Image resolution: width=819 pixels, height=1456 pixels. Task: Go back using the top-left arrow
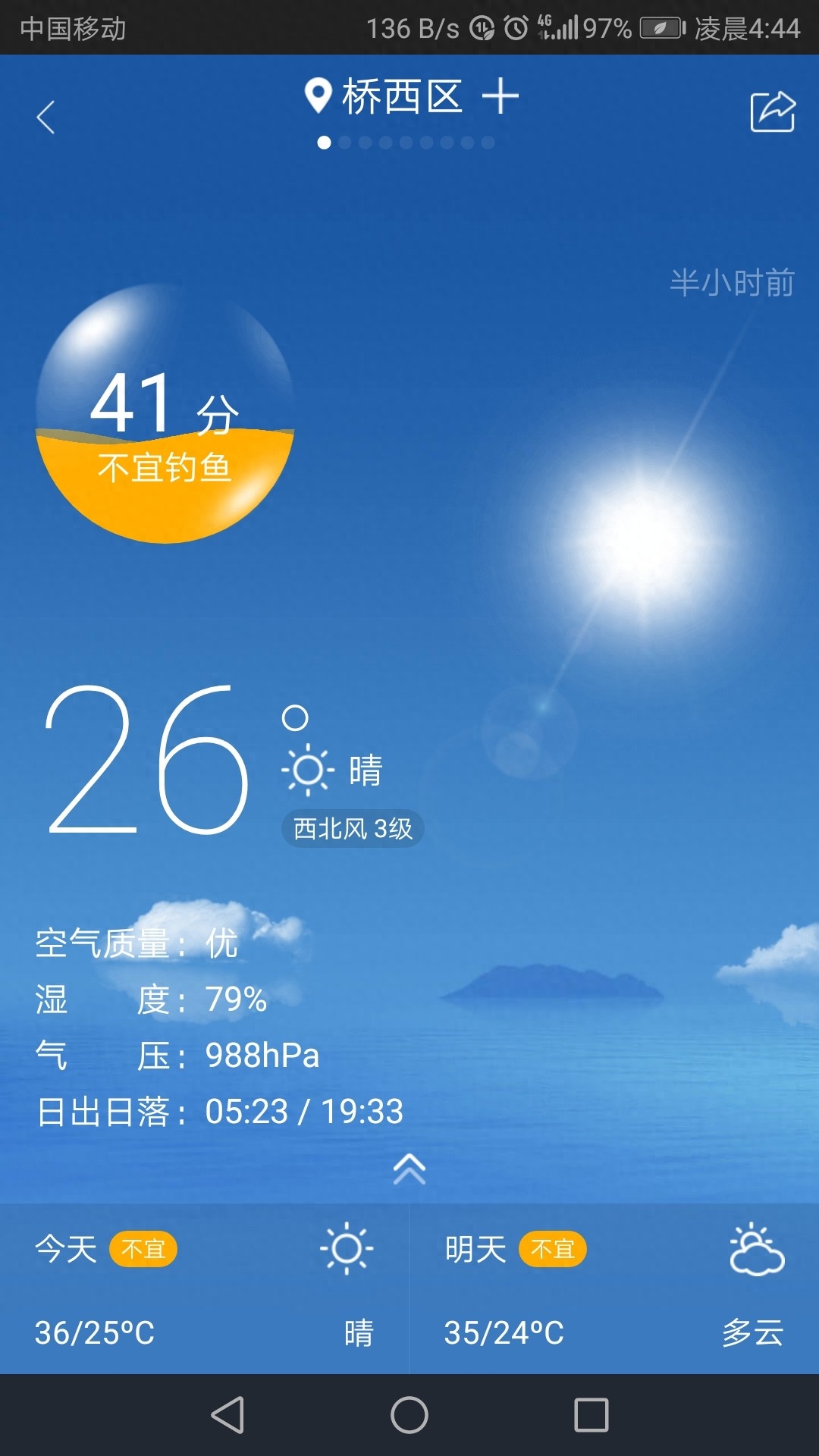(46, 118)
